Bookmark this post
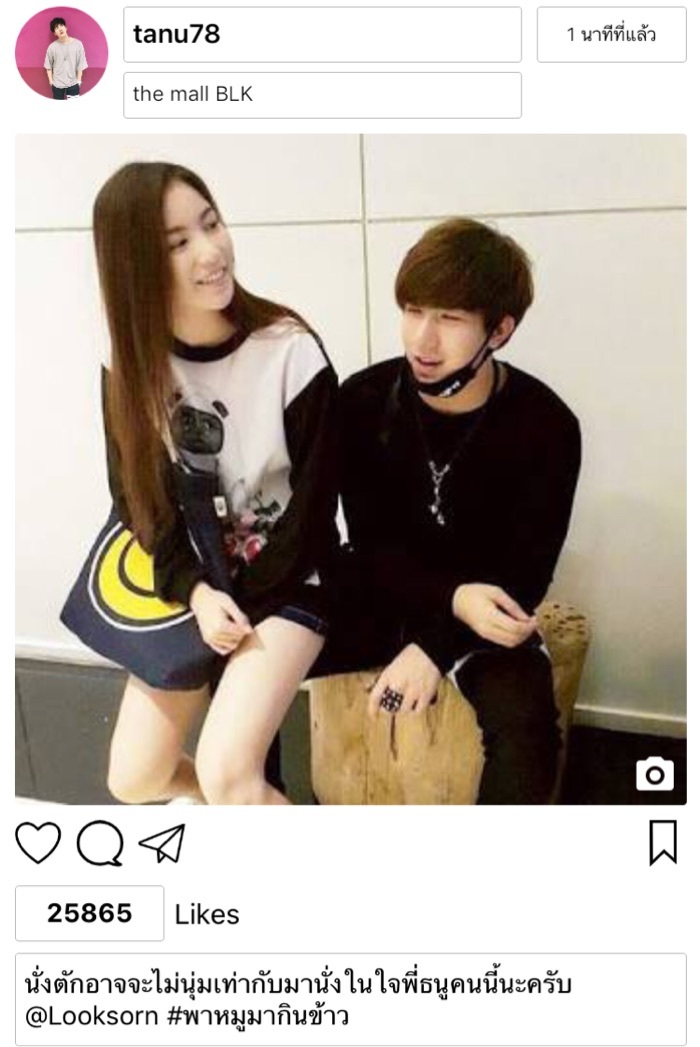 point(662,844)
